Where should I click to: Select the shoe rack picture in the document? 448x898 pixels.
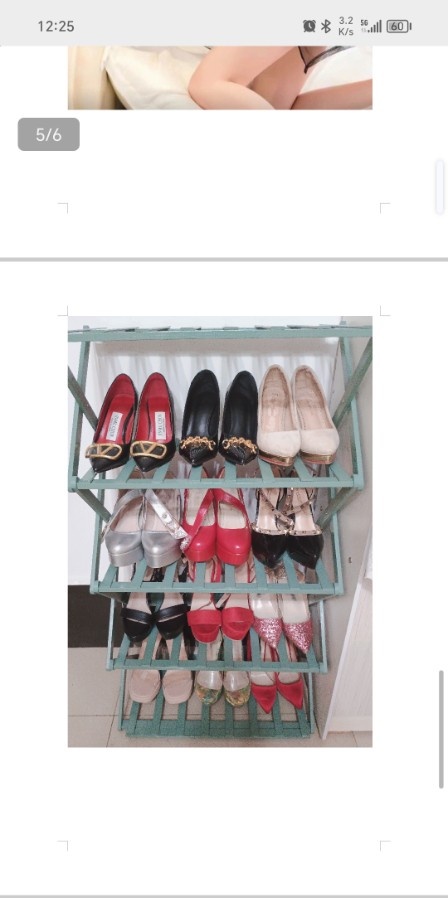point(220,531)
